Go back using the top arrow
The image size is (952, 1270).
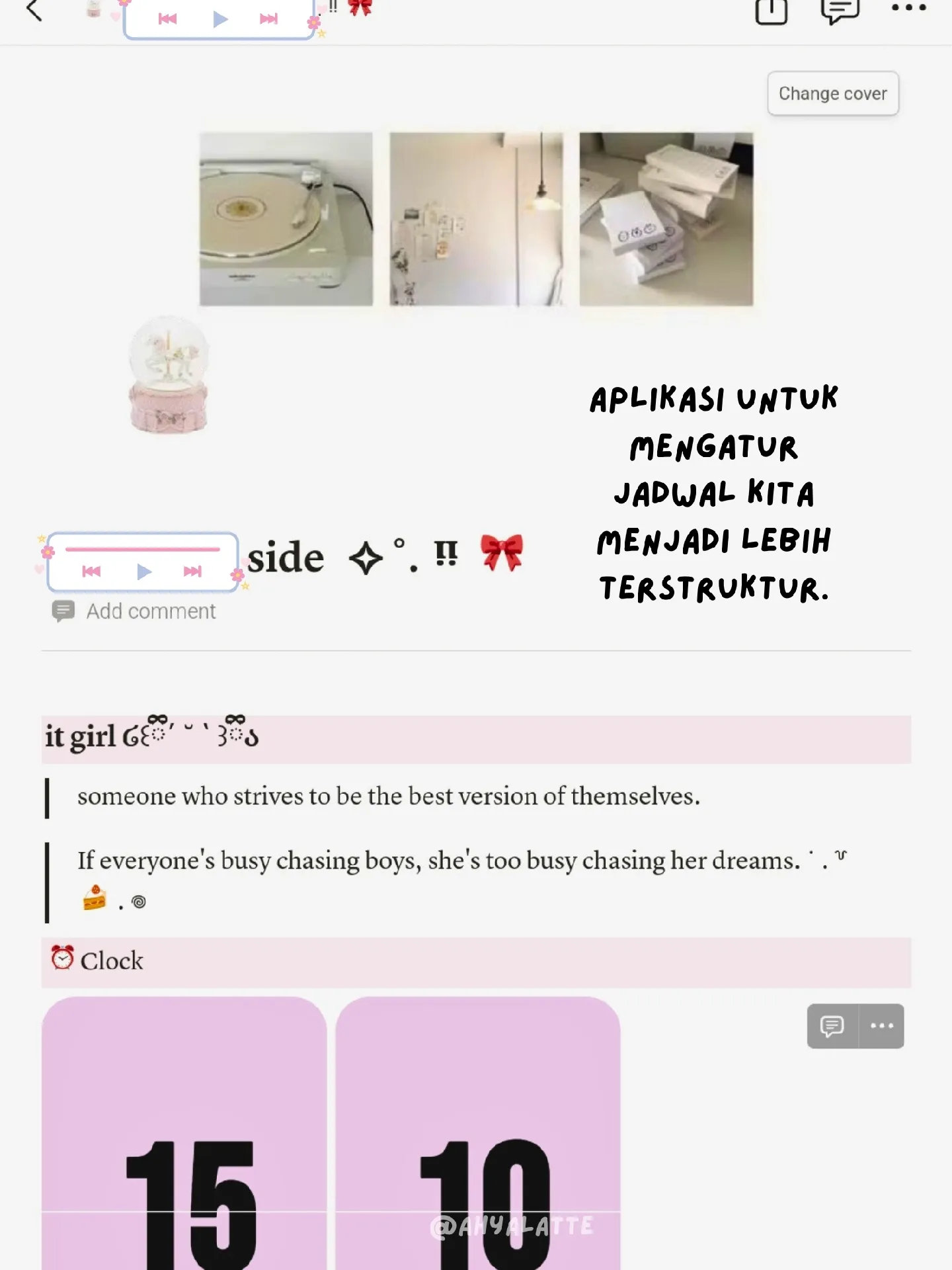34,11
